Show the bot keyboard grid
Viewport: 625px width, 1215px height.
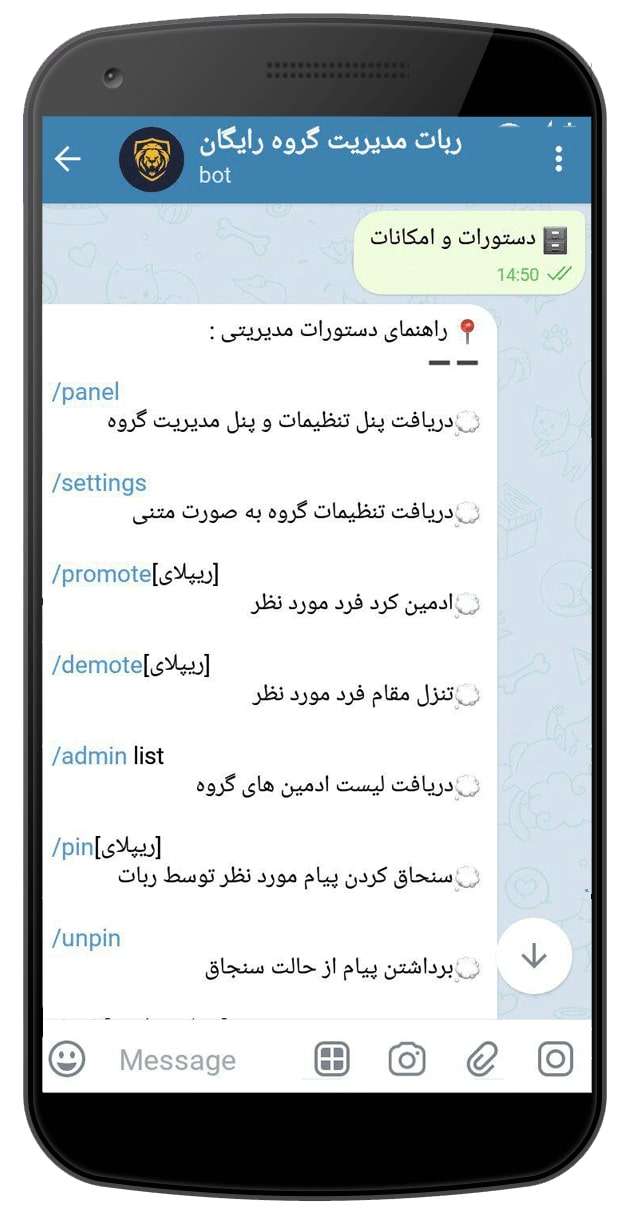[x=332, y=1059]
